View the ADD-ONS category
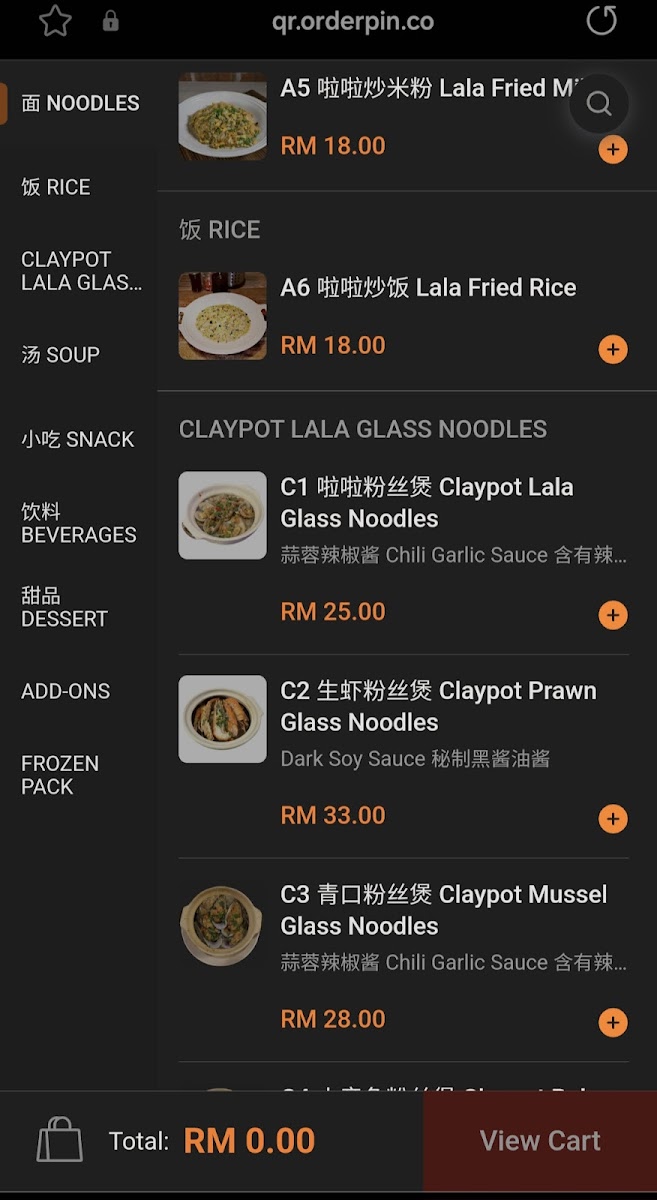657x1200 pixels. [x=65, y=691]
